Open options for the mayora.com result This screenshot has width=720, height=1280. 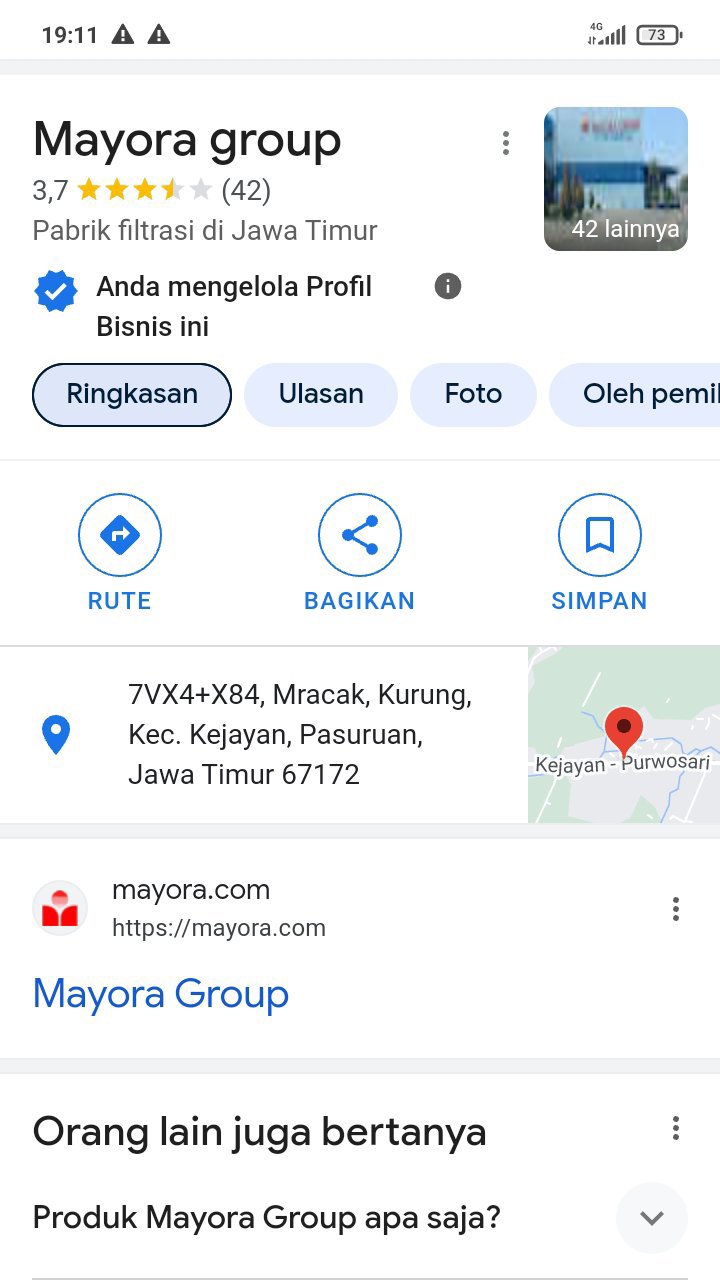(676, 909)
